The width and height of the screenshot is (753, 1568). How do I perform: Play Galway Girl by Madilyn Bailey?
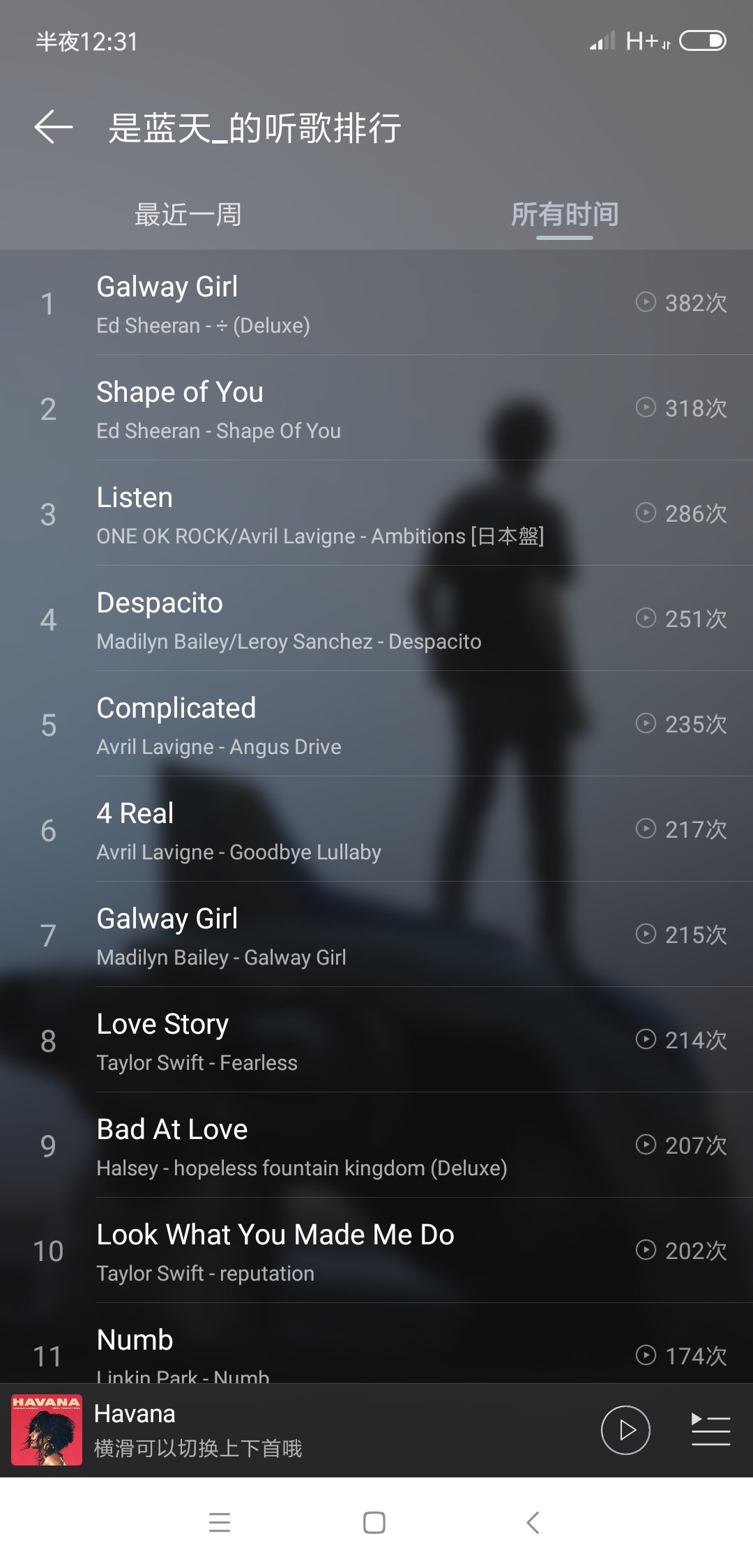coord(376,935)
